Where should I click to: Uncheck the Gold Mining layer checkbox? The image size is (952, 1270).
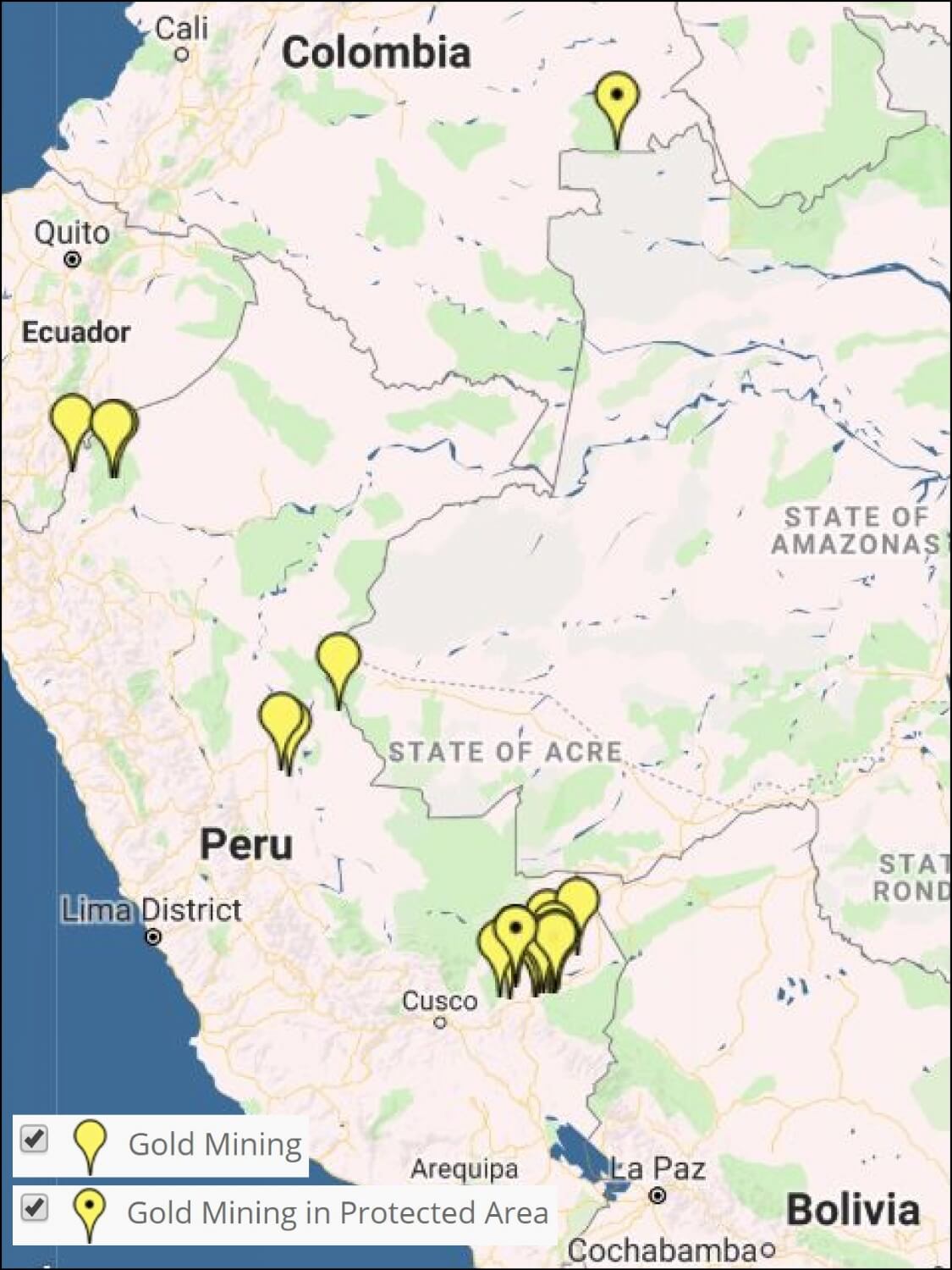click(34, 1139)
